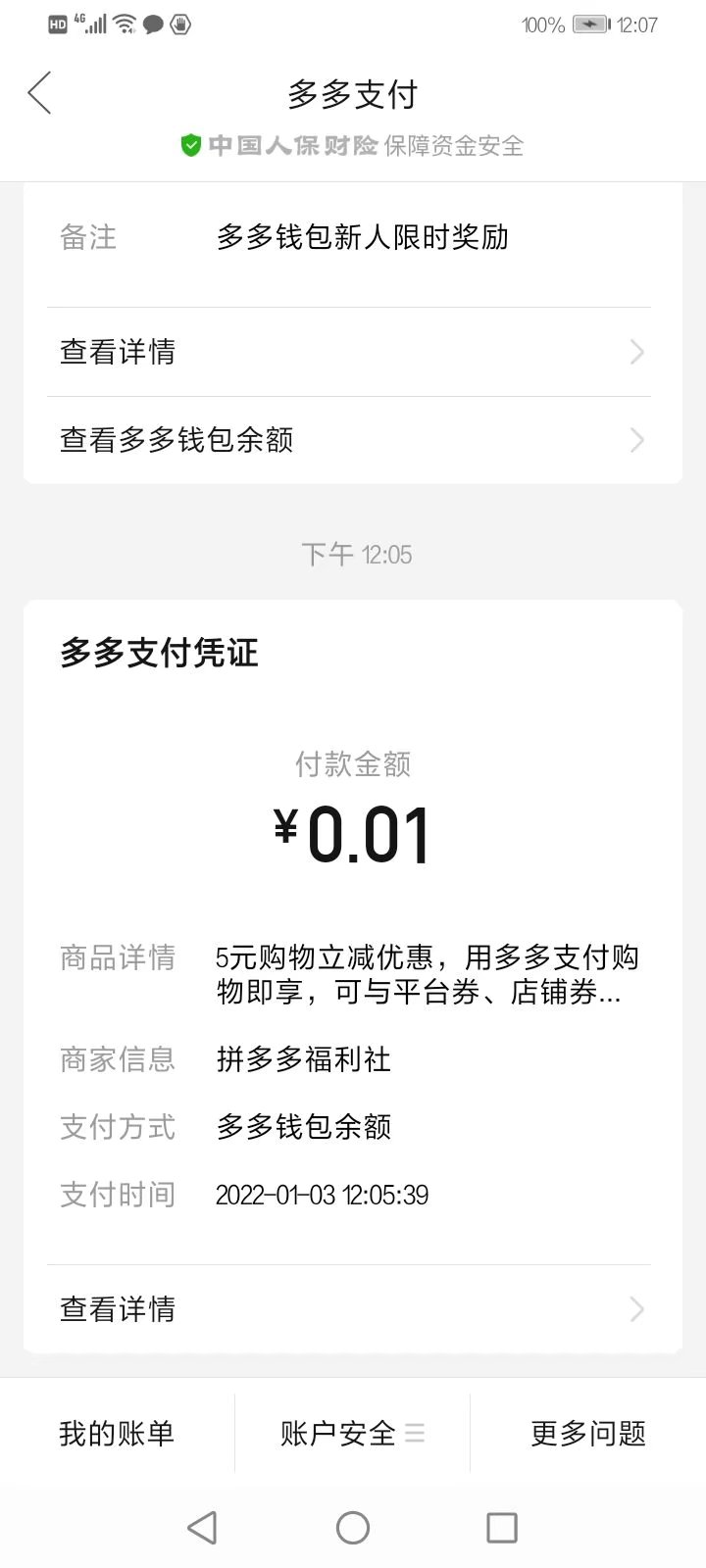Click the timestamp 下午 12:05 above the voucher
This screenshot has height=1568, width=706.
[x=353, y=555]
